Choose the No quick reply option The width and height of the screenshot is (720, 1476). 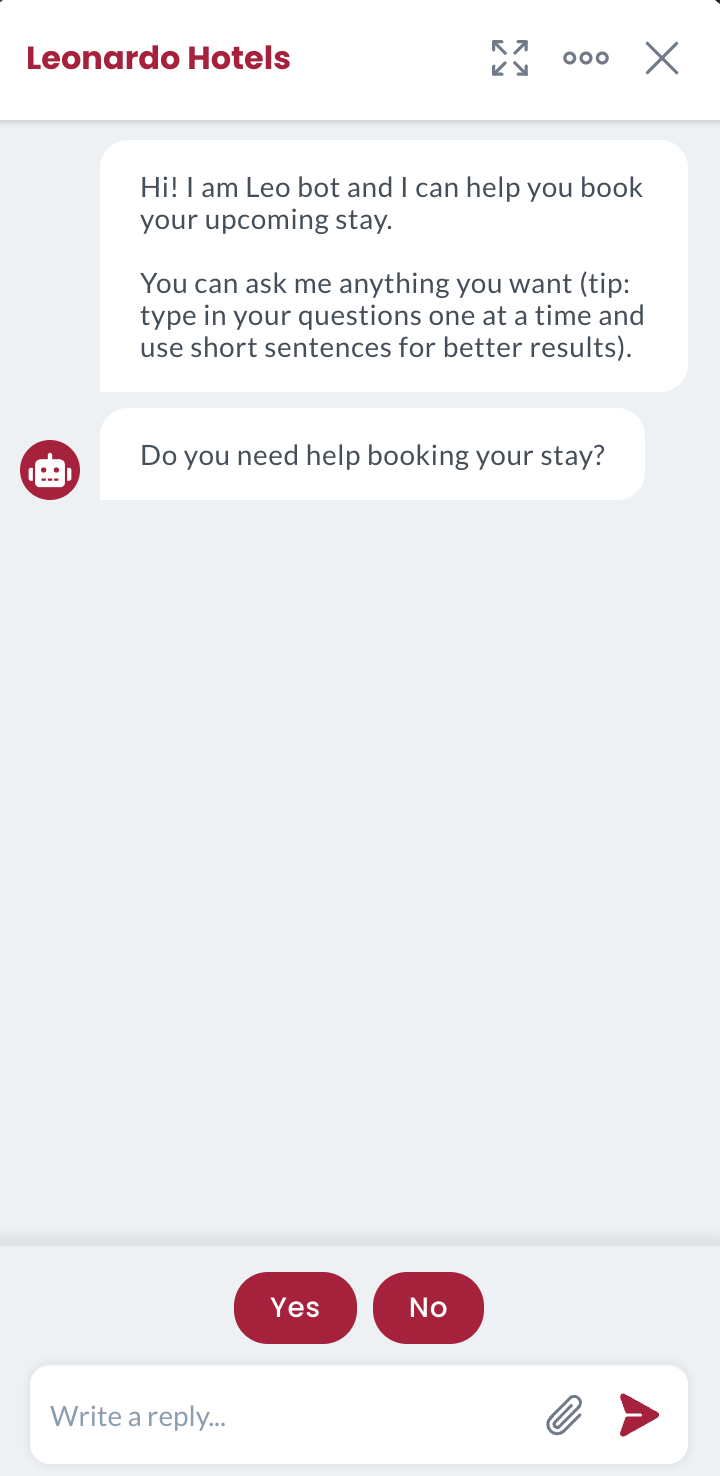click(428, 1307)
